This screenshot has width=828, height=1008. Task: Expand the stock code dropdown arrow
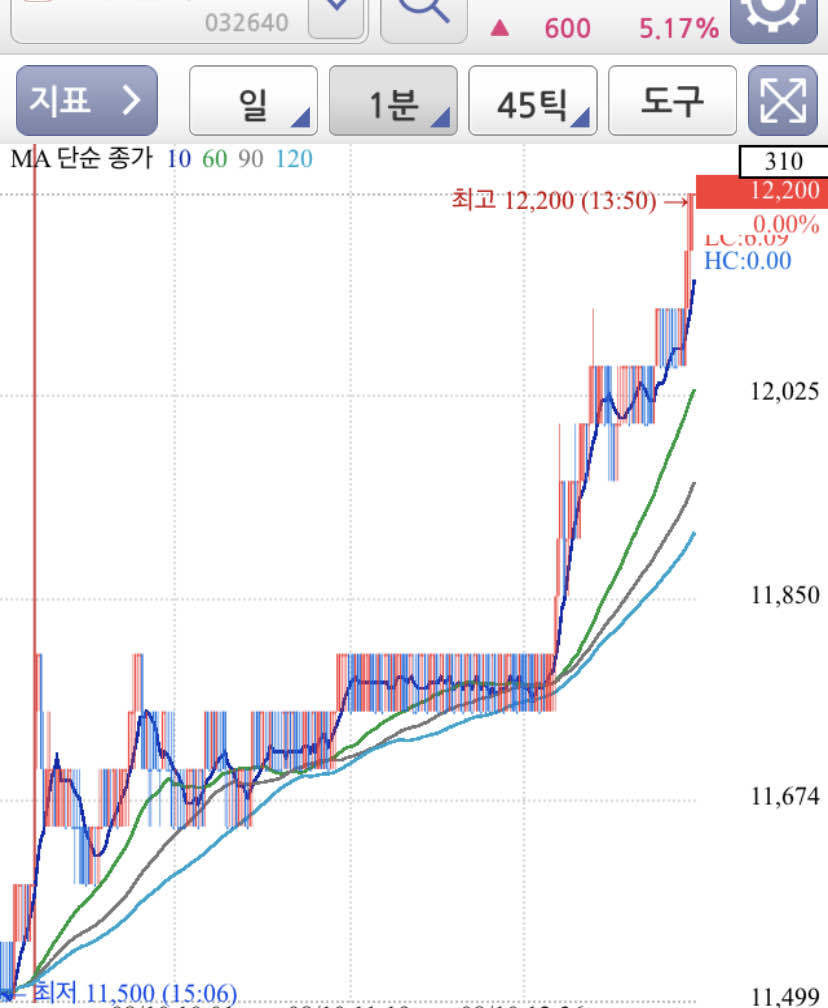[x=337, y=17]
